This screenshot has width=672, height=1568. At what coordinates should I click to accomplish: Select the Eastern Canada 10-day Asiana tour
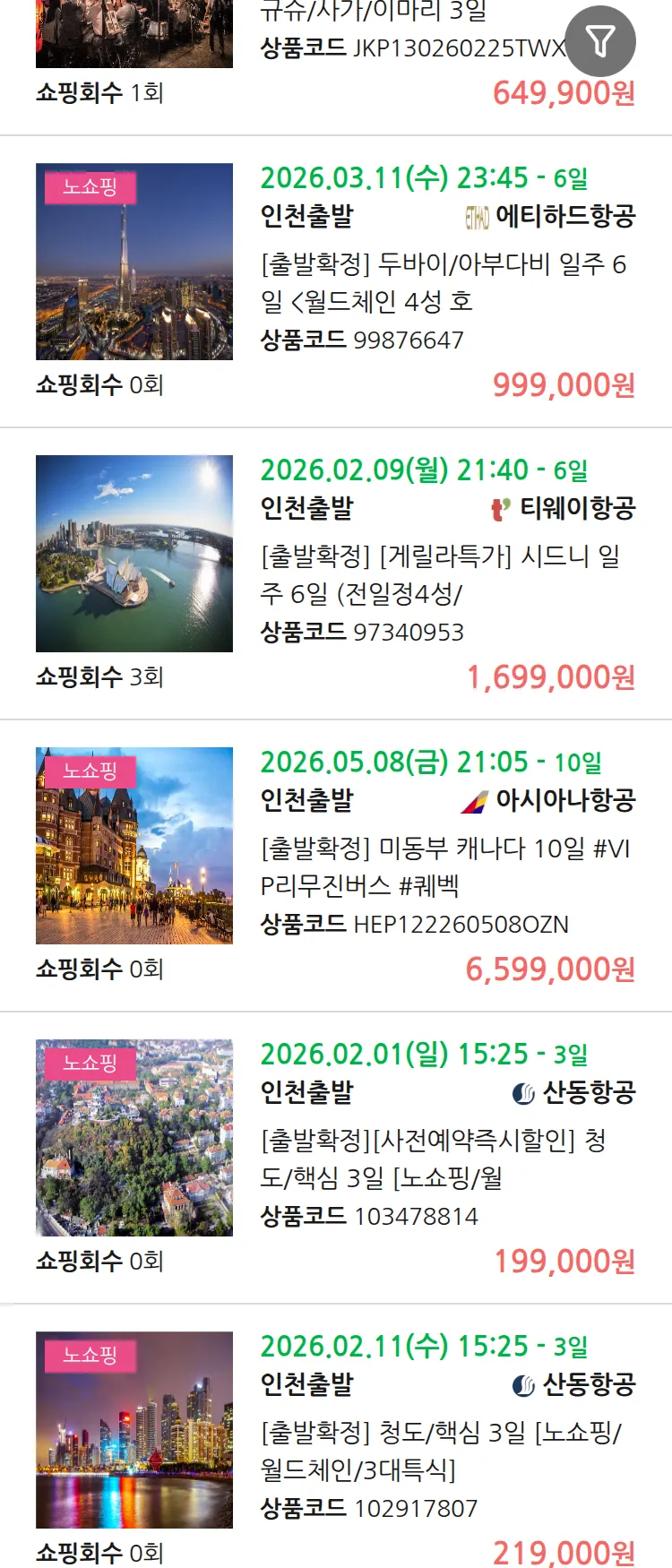[x=443, y=866]
